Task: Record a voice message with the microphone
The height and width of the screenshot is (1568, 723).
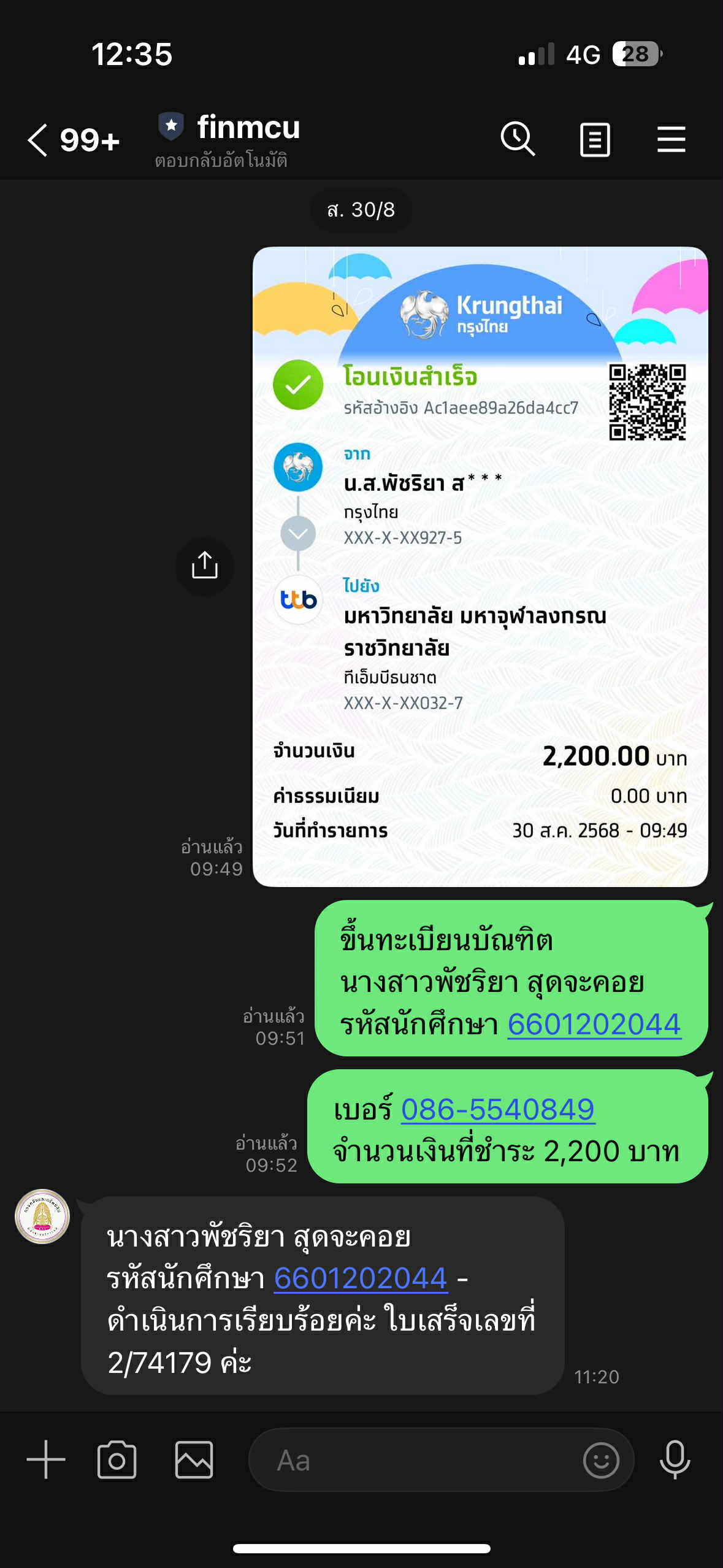Action: (675, 1460)
